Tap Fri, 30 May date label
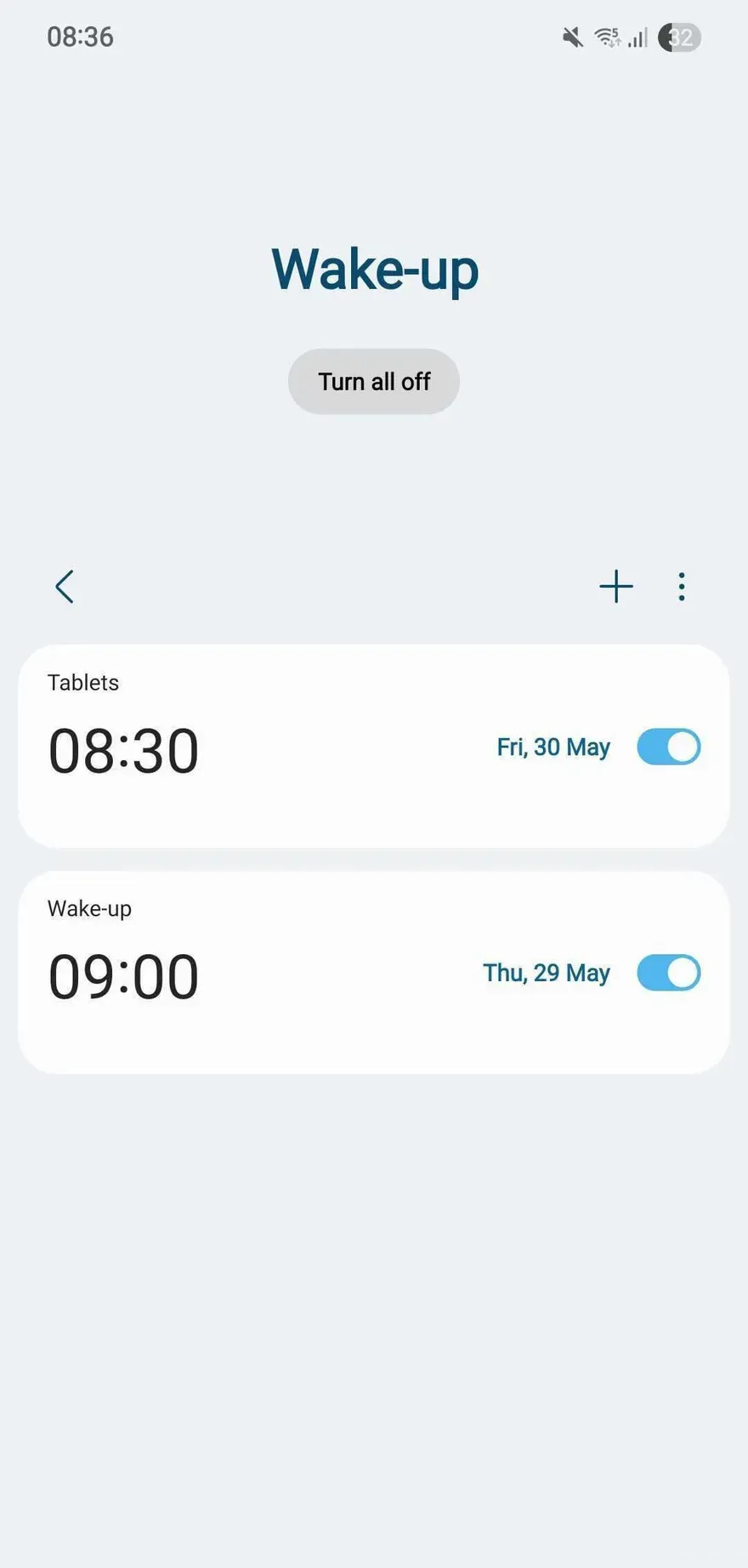Screen dimensions: 748x1568 coord(552,747)
